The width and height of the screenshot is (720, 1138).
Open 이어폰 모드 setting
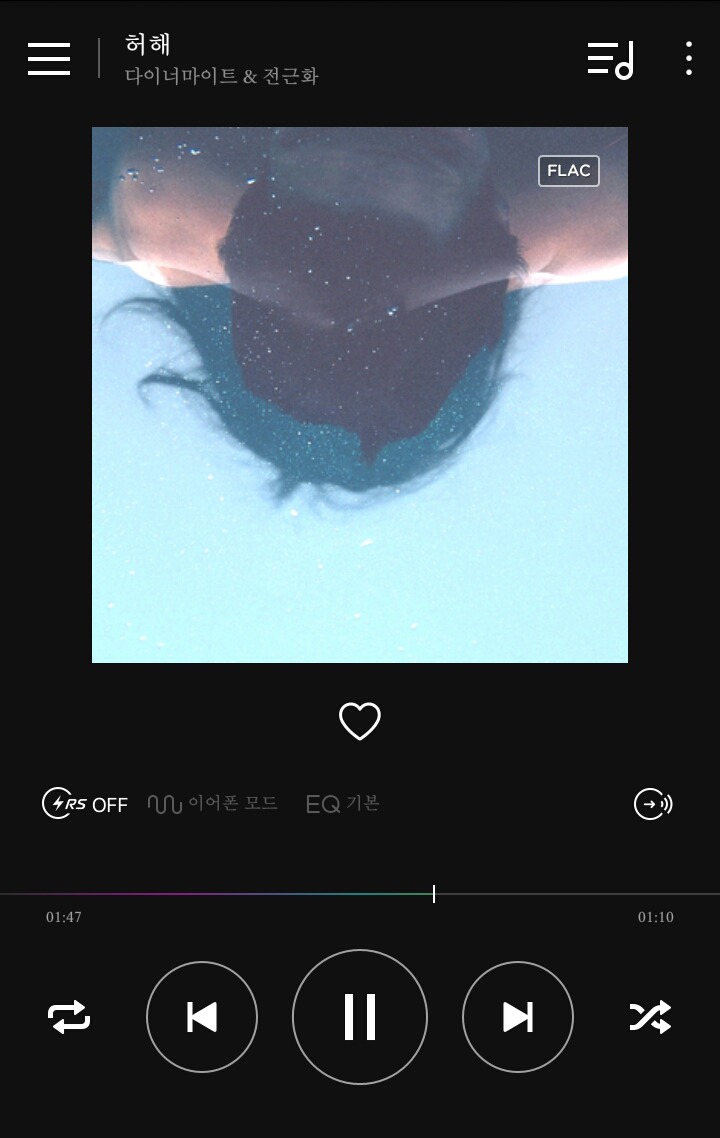click(x=213, y=803)
